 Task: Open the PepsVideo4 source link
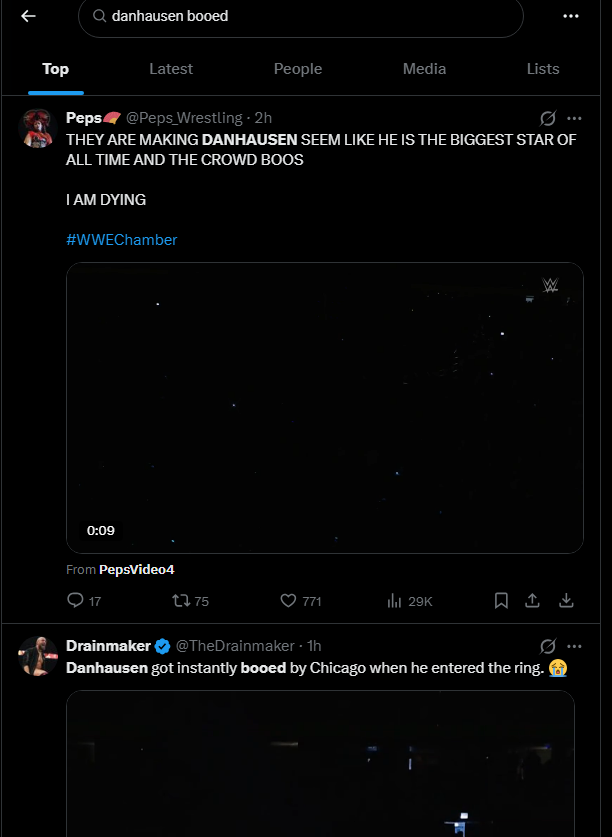pyautogui.click(x=137, y=569)
